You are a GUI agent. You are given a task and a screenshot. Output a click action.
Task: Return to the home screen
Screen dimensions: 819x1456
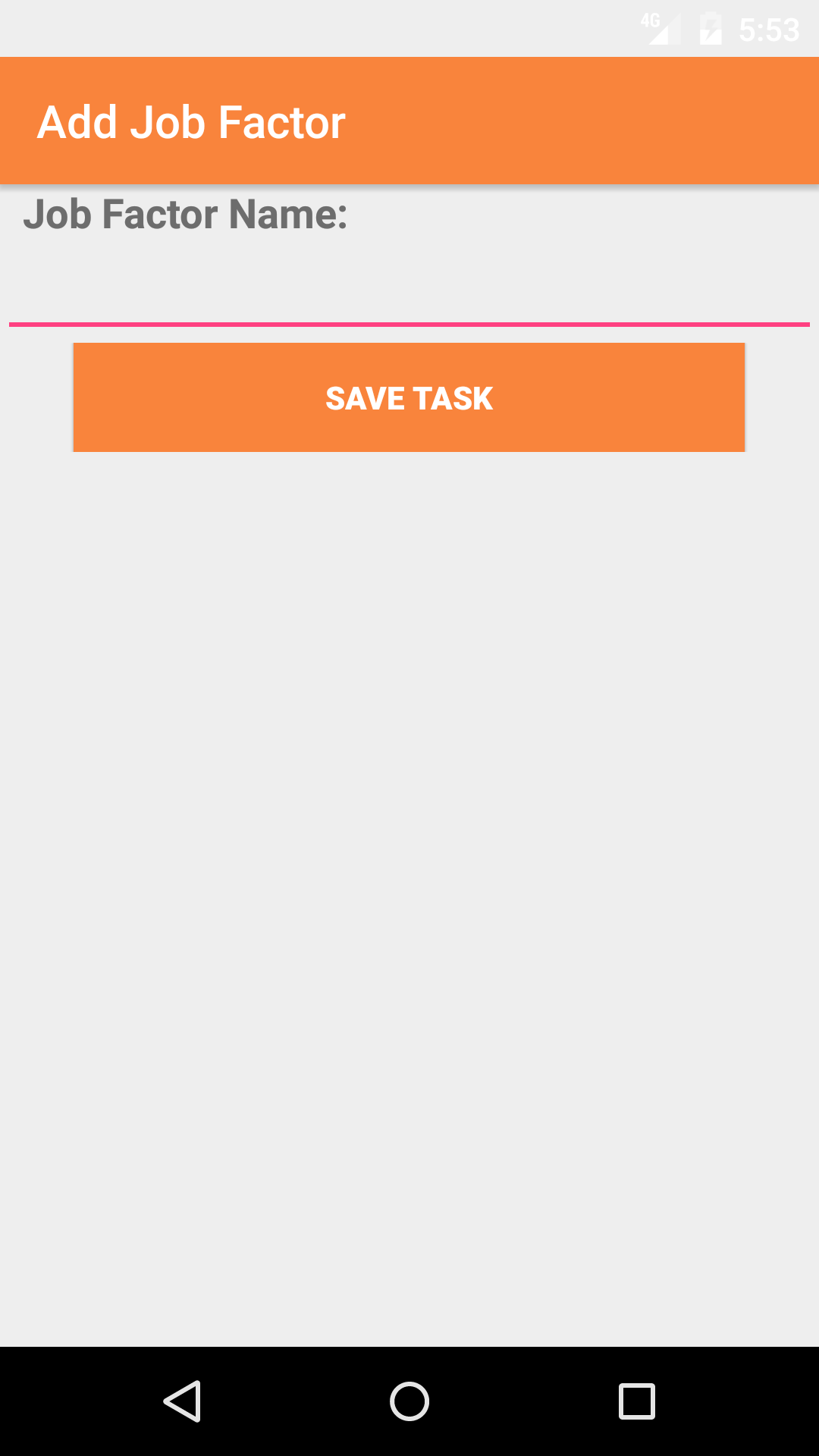(409, 1401)
